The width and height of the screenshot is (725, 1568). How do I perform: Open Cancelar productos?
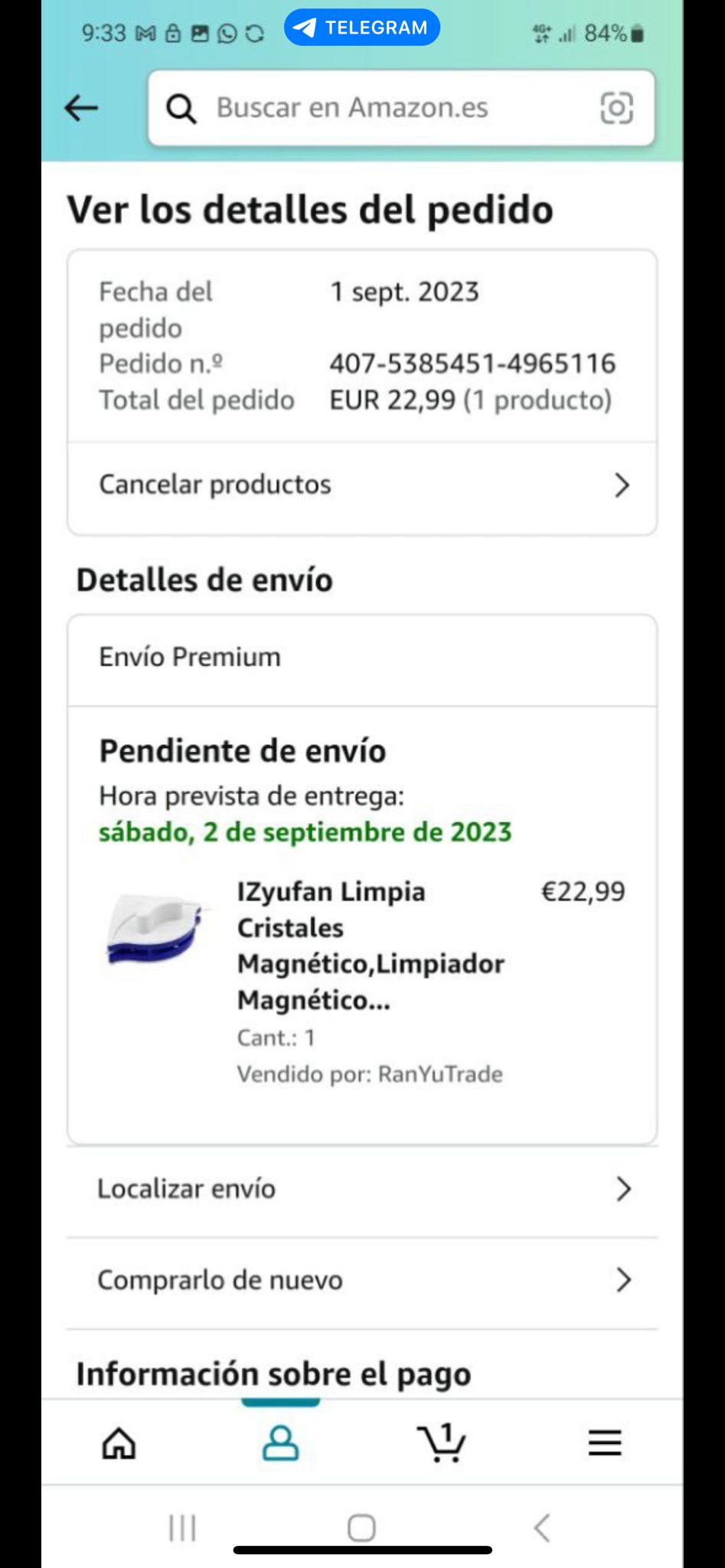[361, 485]
